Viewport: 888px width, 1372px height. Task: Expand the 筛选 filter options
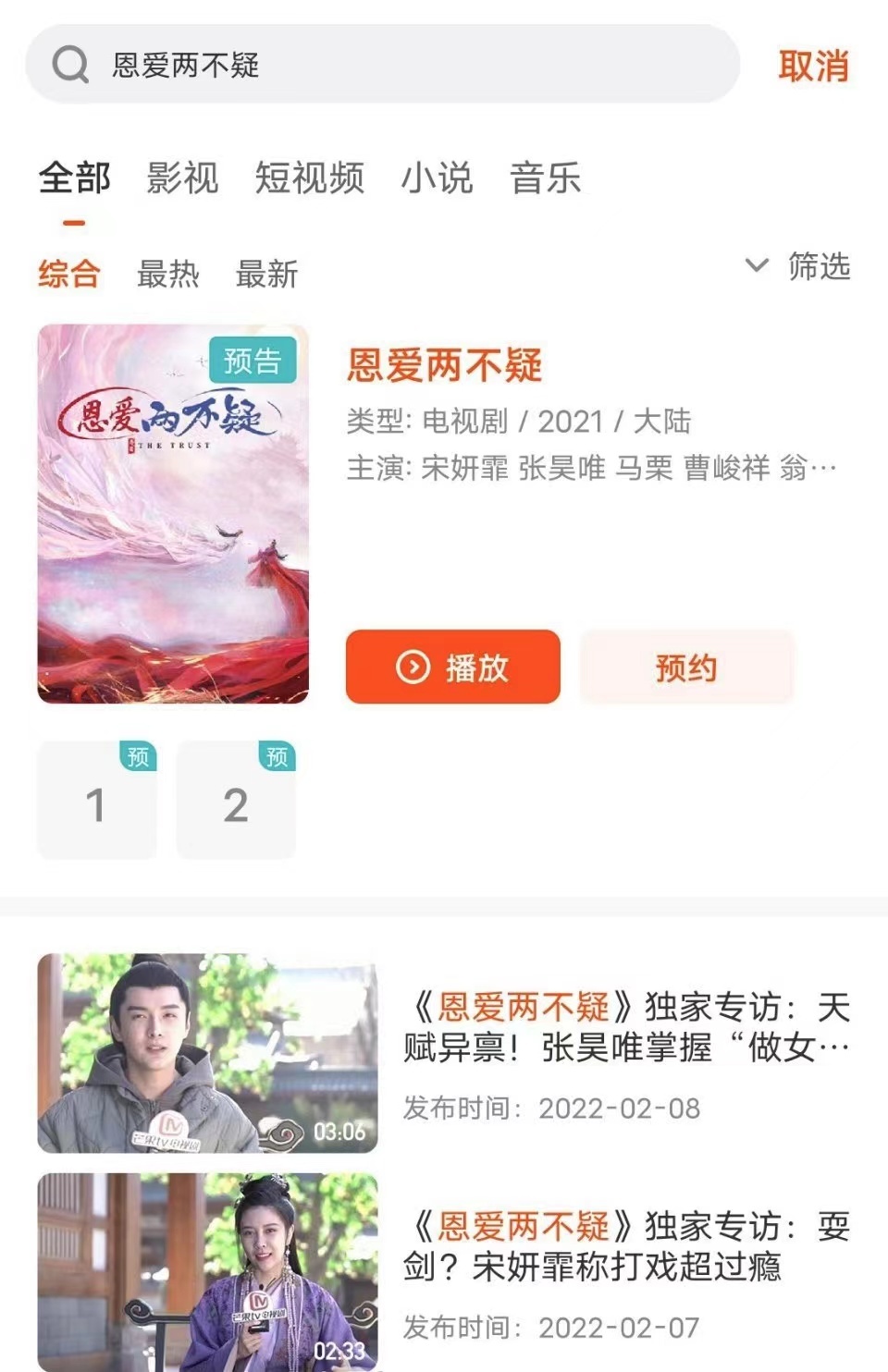(799, 266)
